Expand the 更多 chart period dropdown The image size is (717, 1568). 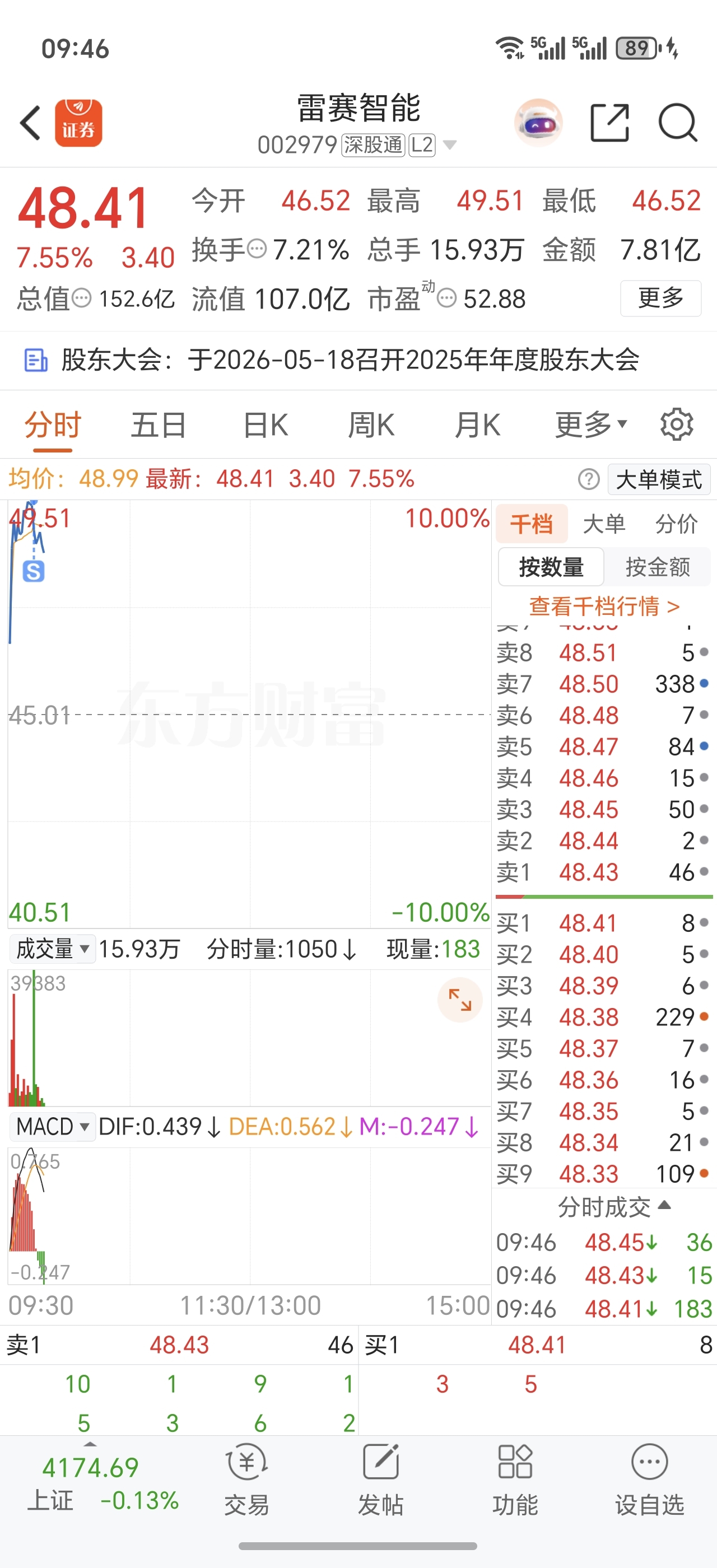tap(590, 425)
